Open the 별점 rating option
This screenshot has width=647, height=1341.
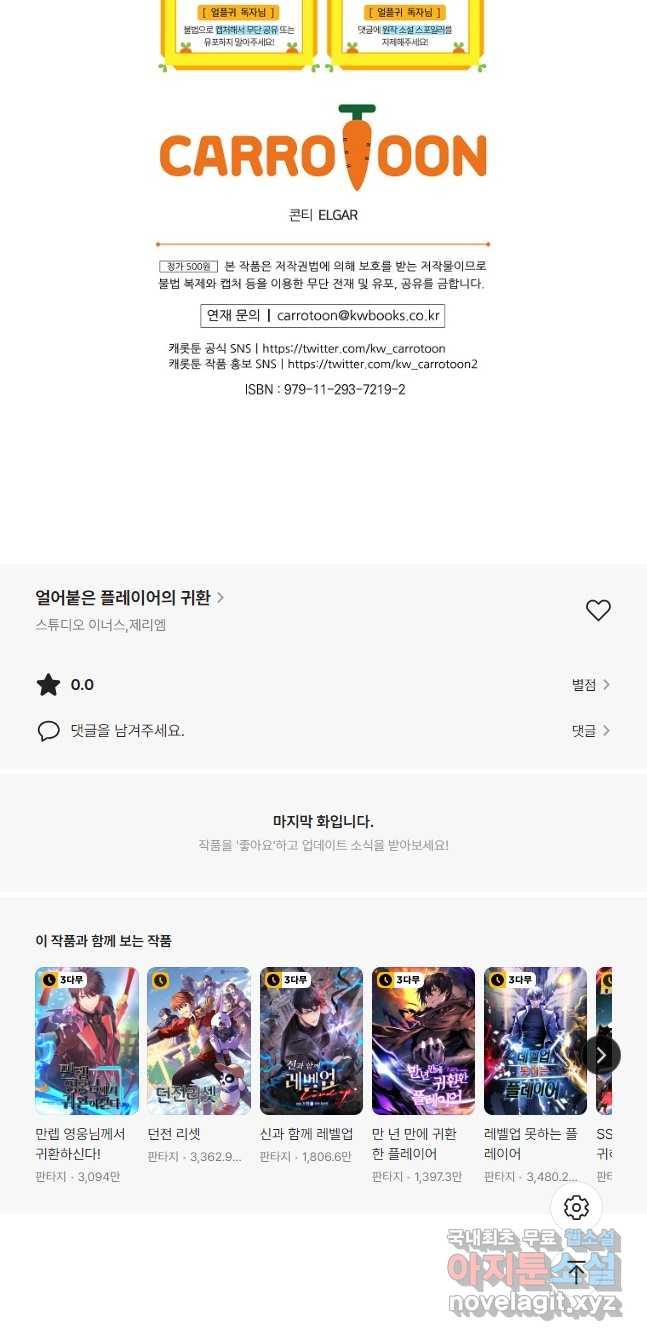click(590, 685)
